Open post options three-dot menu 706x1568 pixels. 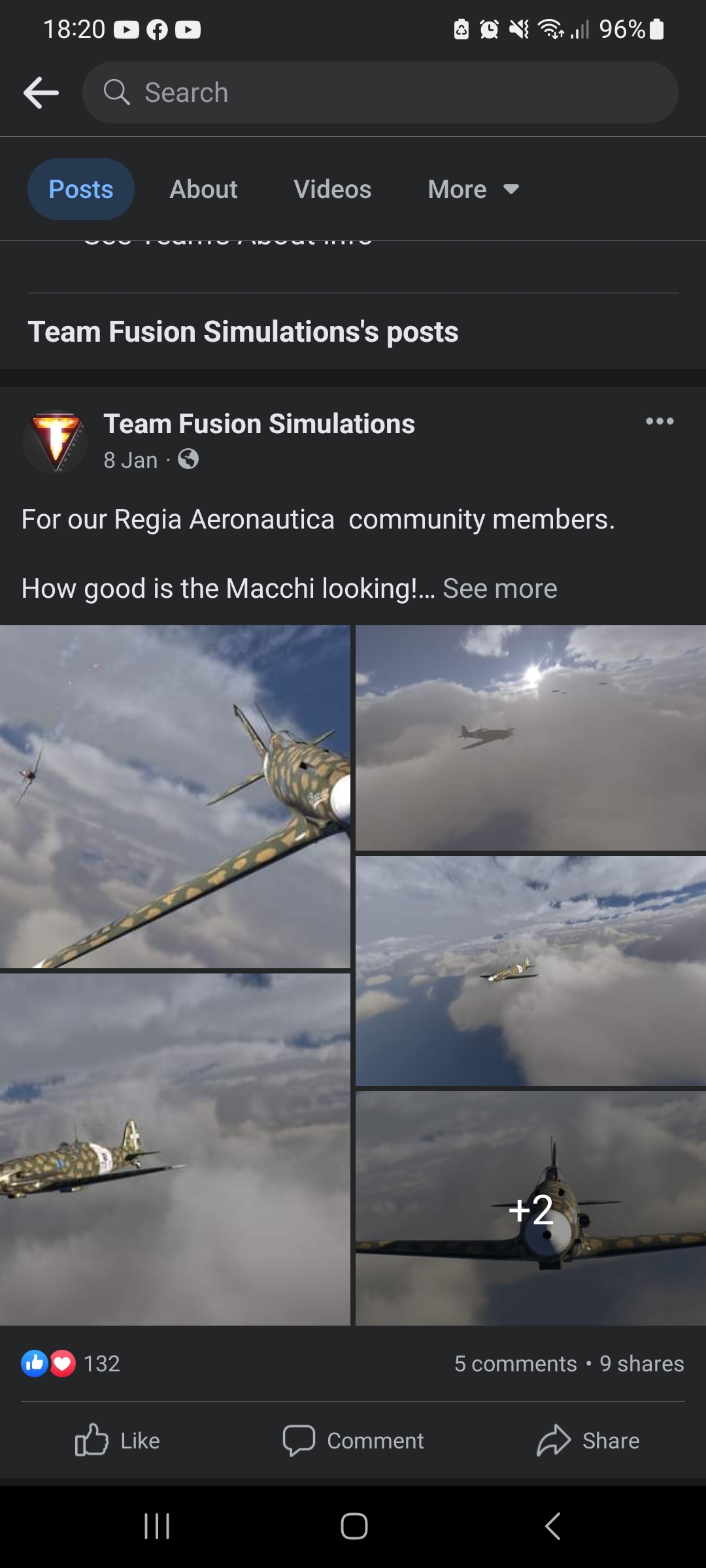click(660, 421)
